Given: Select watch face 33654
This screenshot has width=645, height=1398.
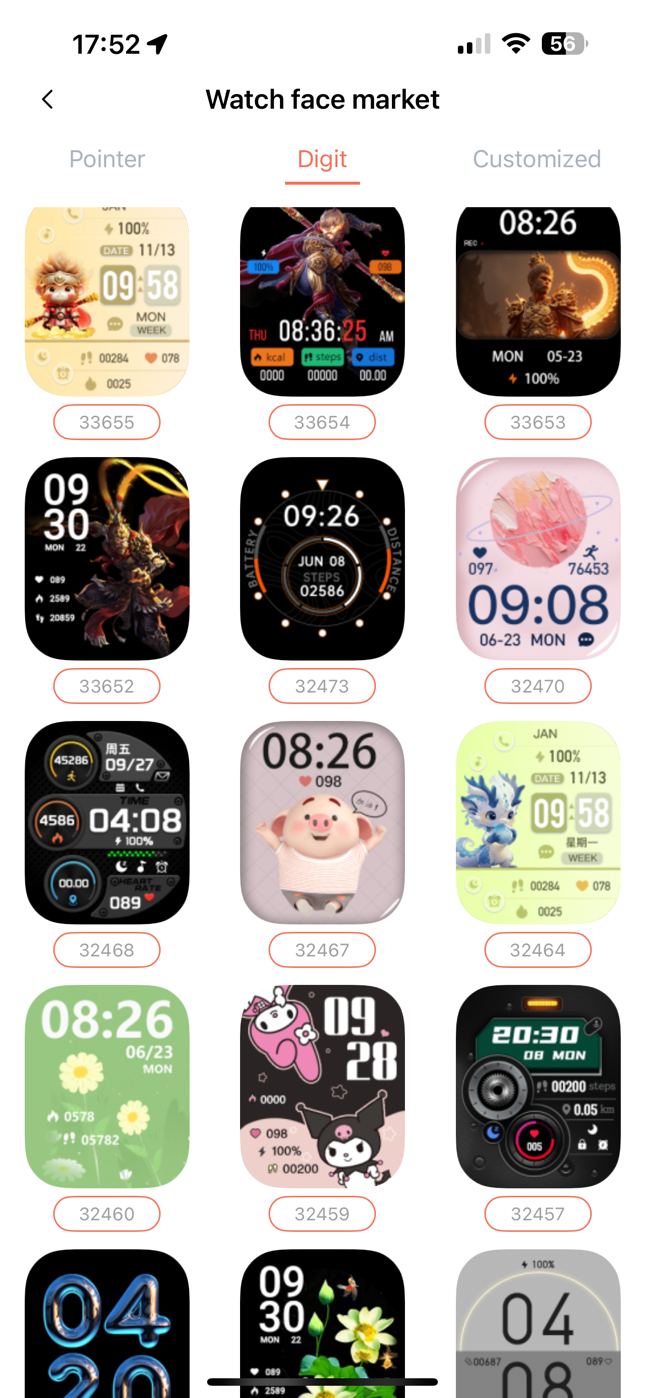Looking at the screenshot, I should click(322, 301).
